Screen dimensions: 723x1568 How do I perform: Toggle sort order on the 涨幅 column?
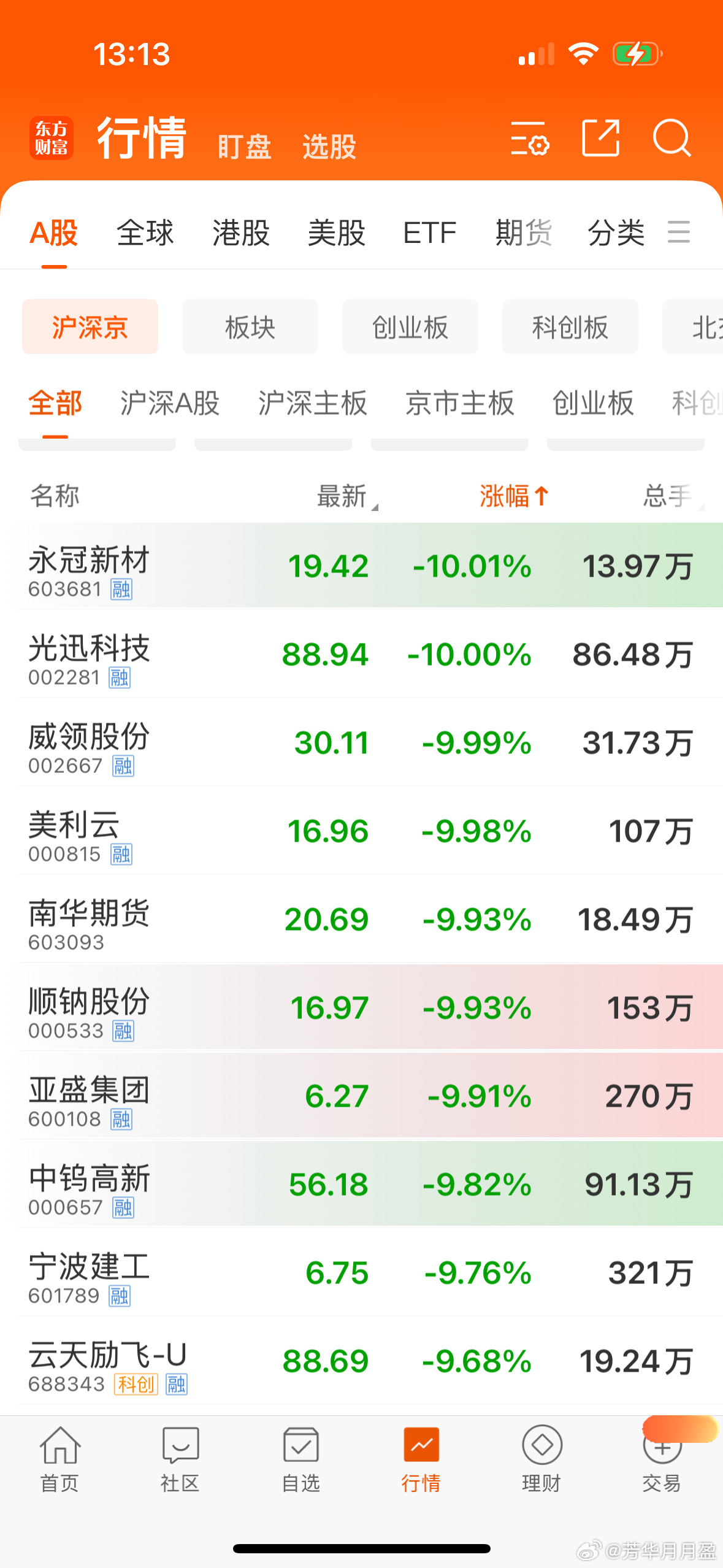tap(515, 496)
